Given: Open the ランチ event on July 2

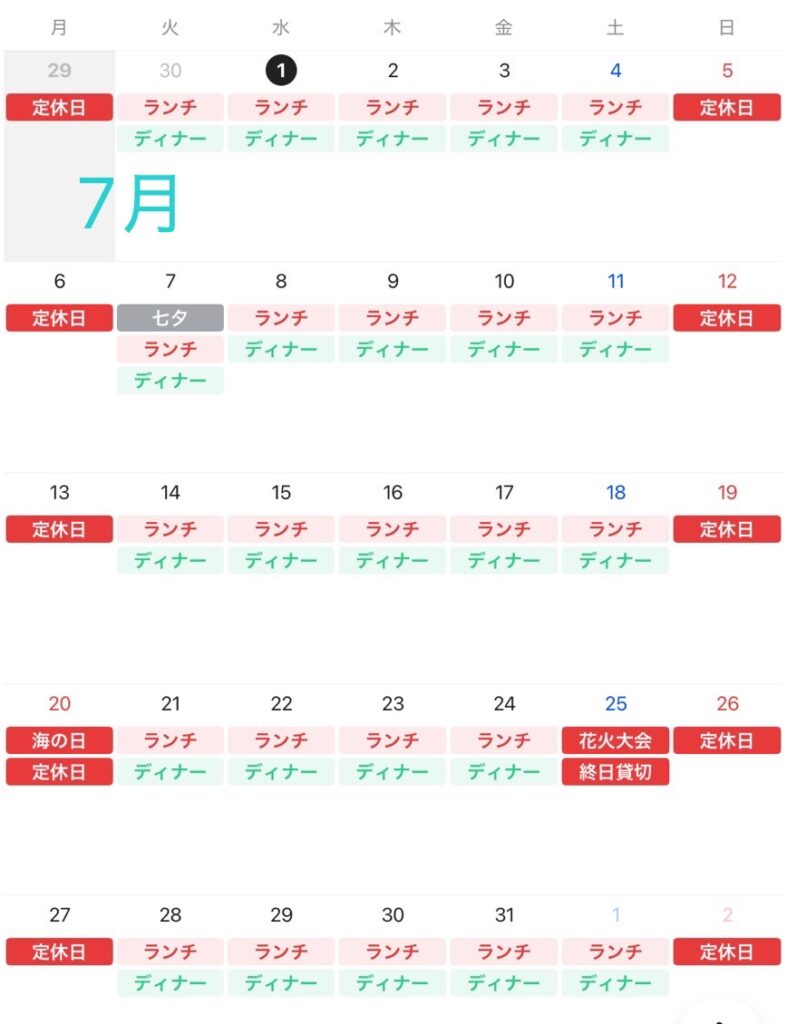Looking at the screenshot, I should (393, 107).
